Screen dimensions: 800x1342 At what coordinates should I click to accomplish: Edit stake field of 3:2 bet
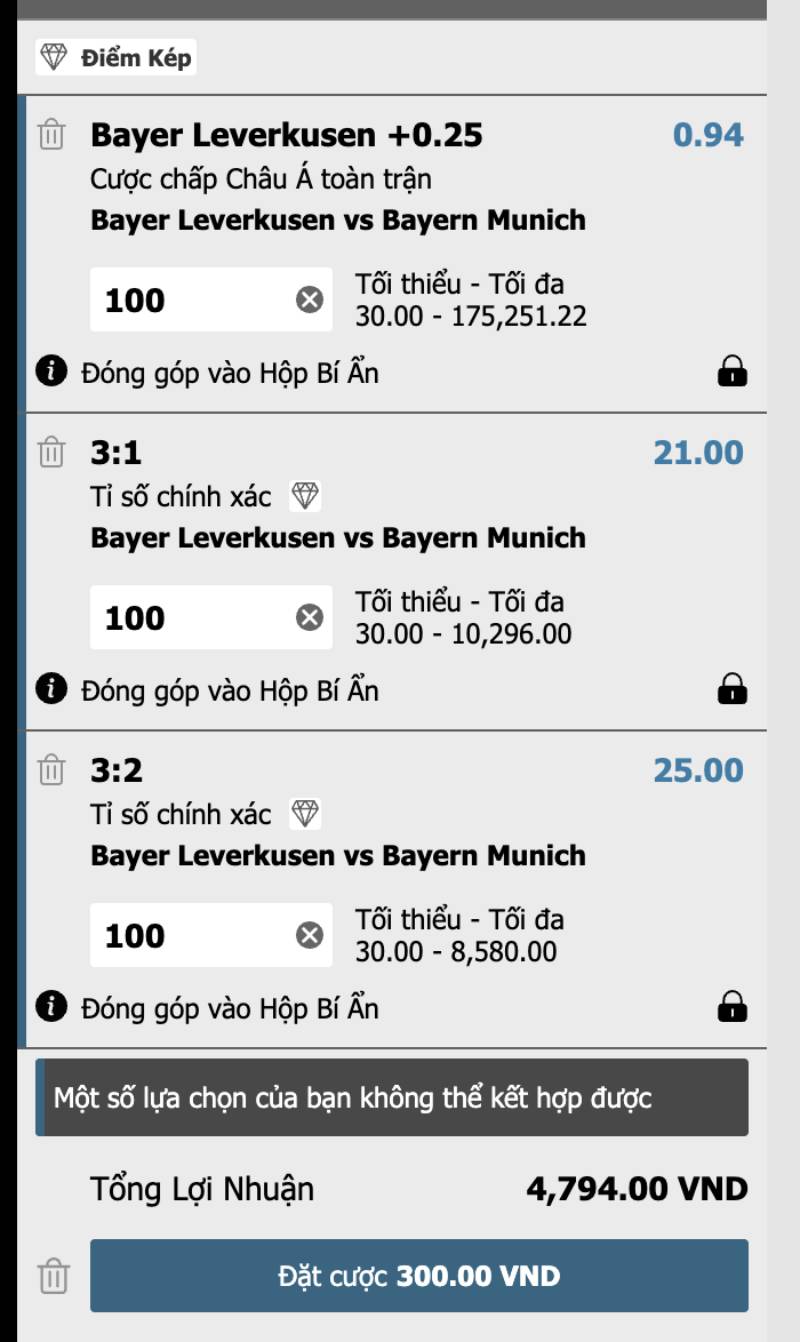(x=190, y=936)
